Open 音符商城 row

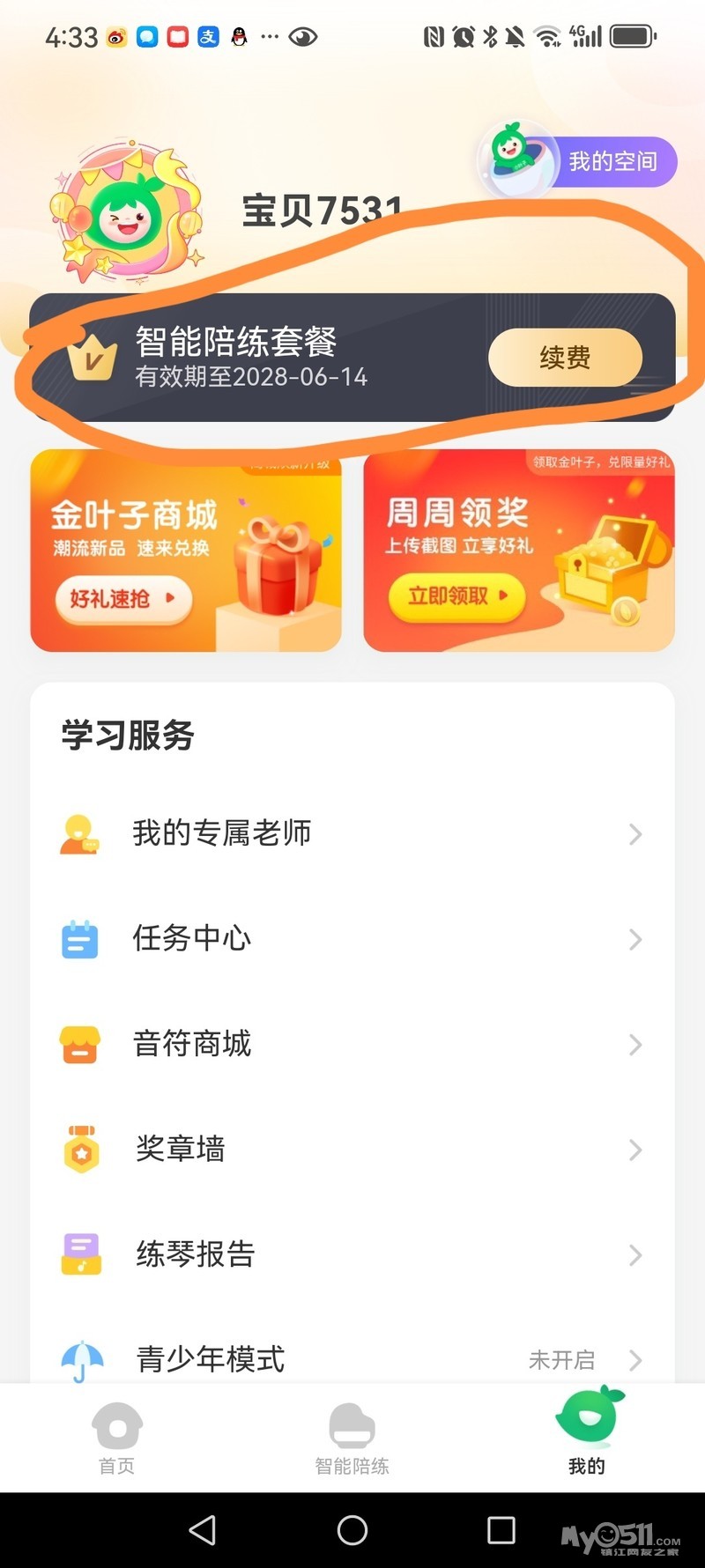tap(352, 1044)
